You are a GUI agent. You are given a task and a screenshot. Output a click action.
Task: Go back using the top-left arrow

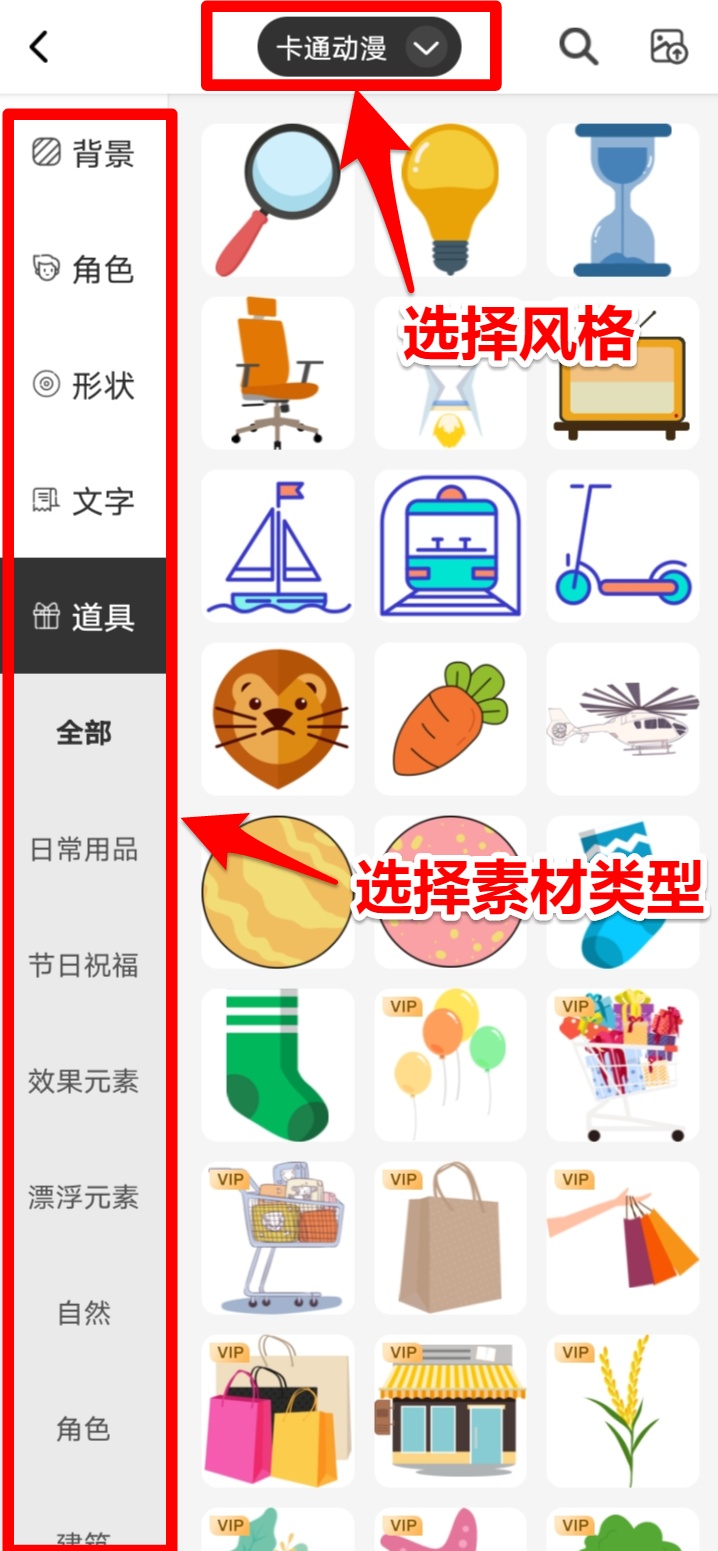(x=39, y=46)
